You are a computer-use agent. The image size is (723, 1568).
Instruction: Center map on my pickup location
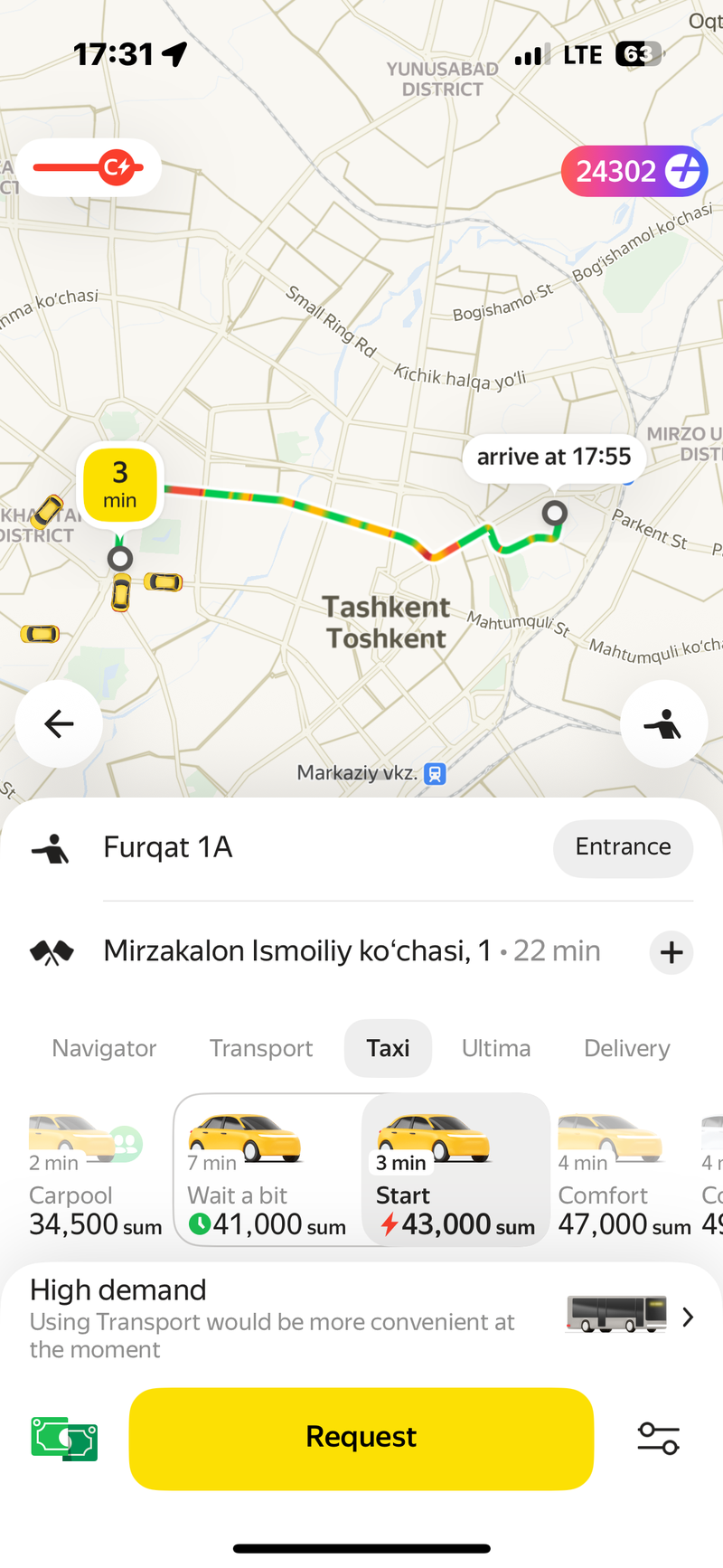[x=663, y=723]
